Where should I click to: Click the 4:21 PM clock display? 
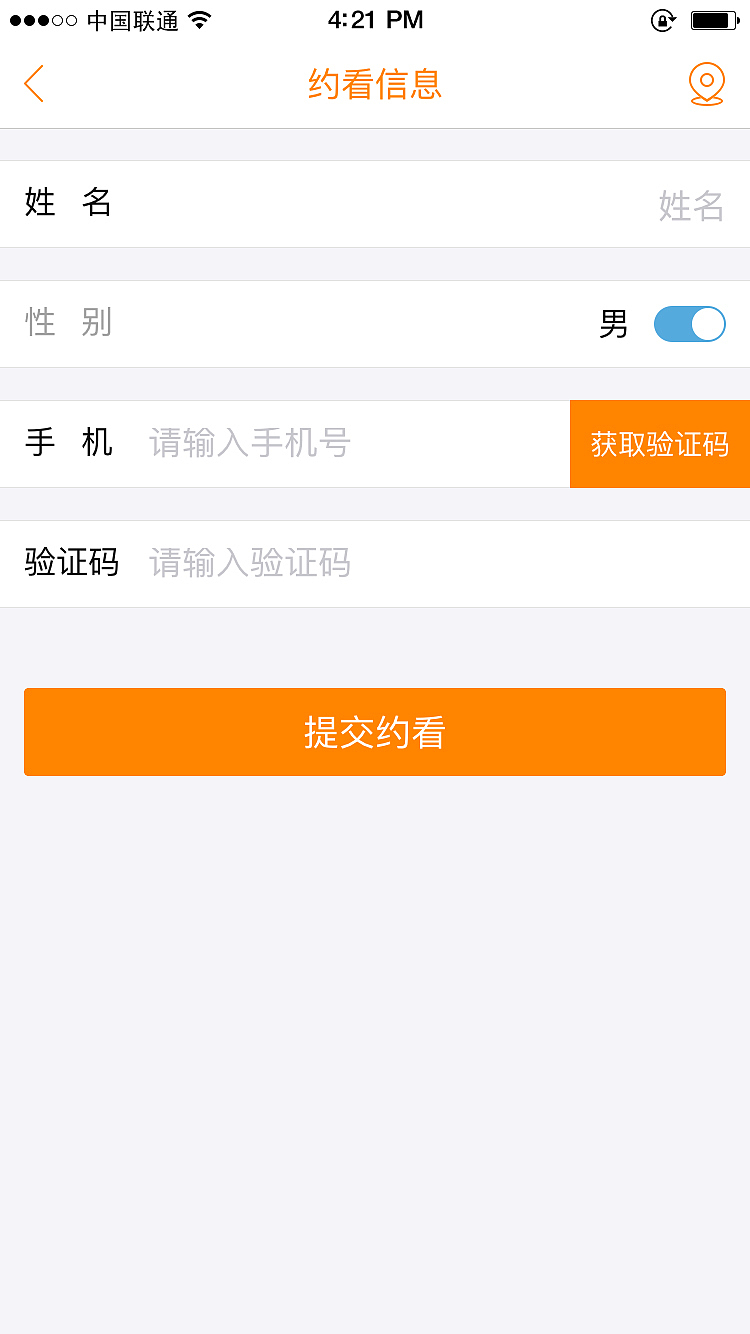point(375,18)
